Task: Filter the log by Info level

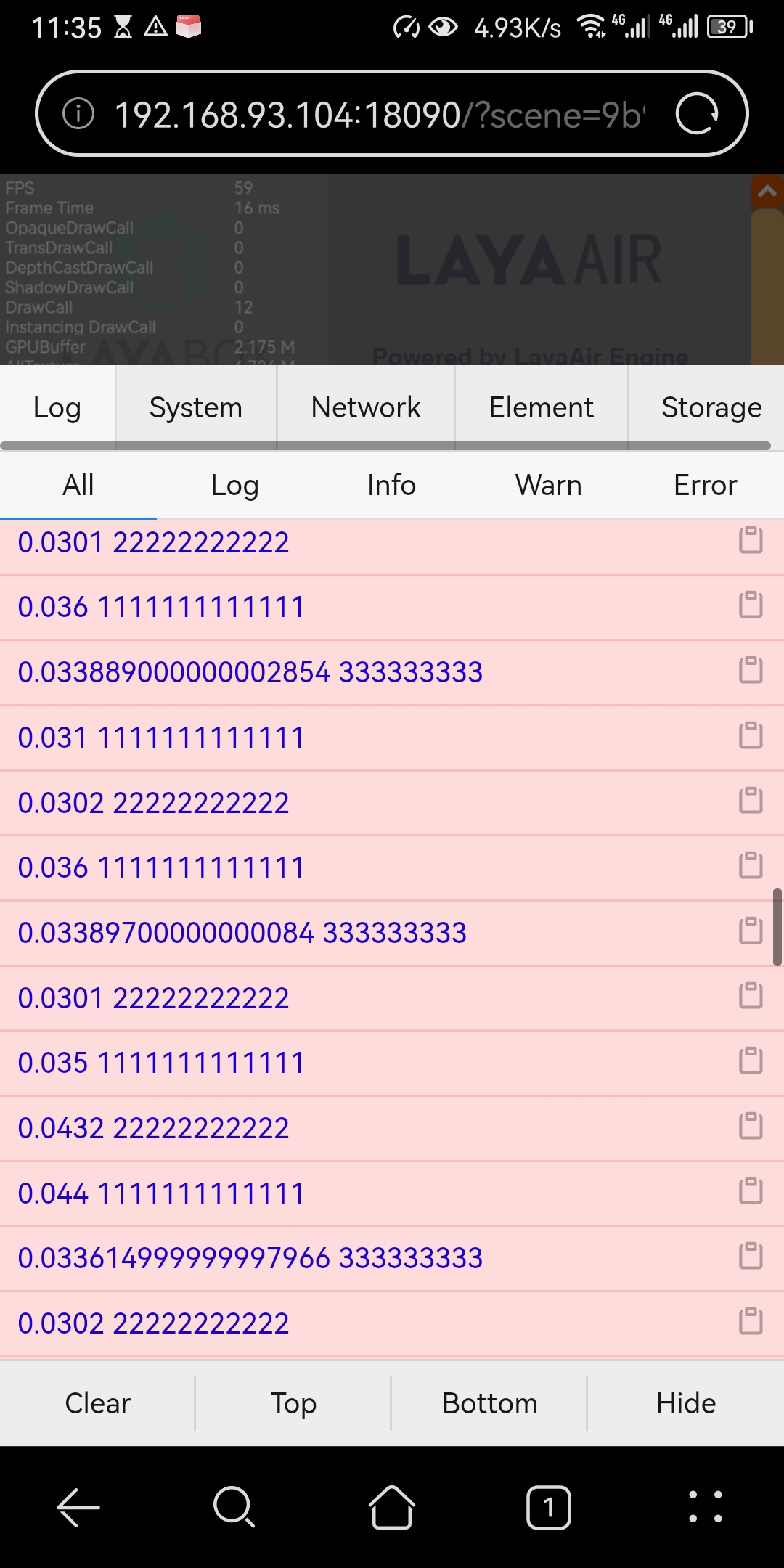Action: pyautogui.click(x=392, y=485)
